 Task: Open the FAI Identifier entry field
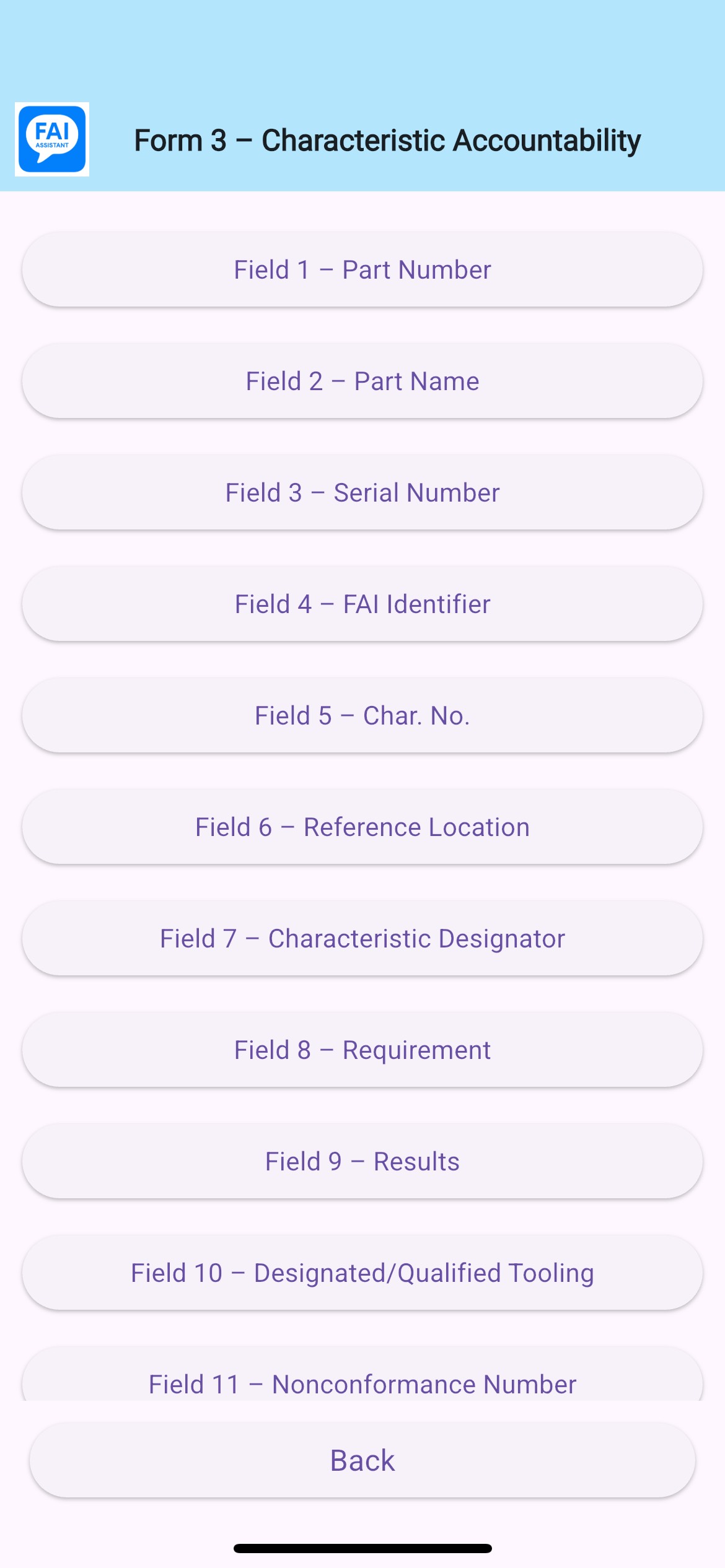tap(362, 604)
